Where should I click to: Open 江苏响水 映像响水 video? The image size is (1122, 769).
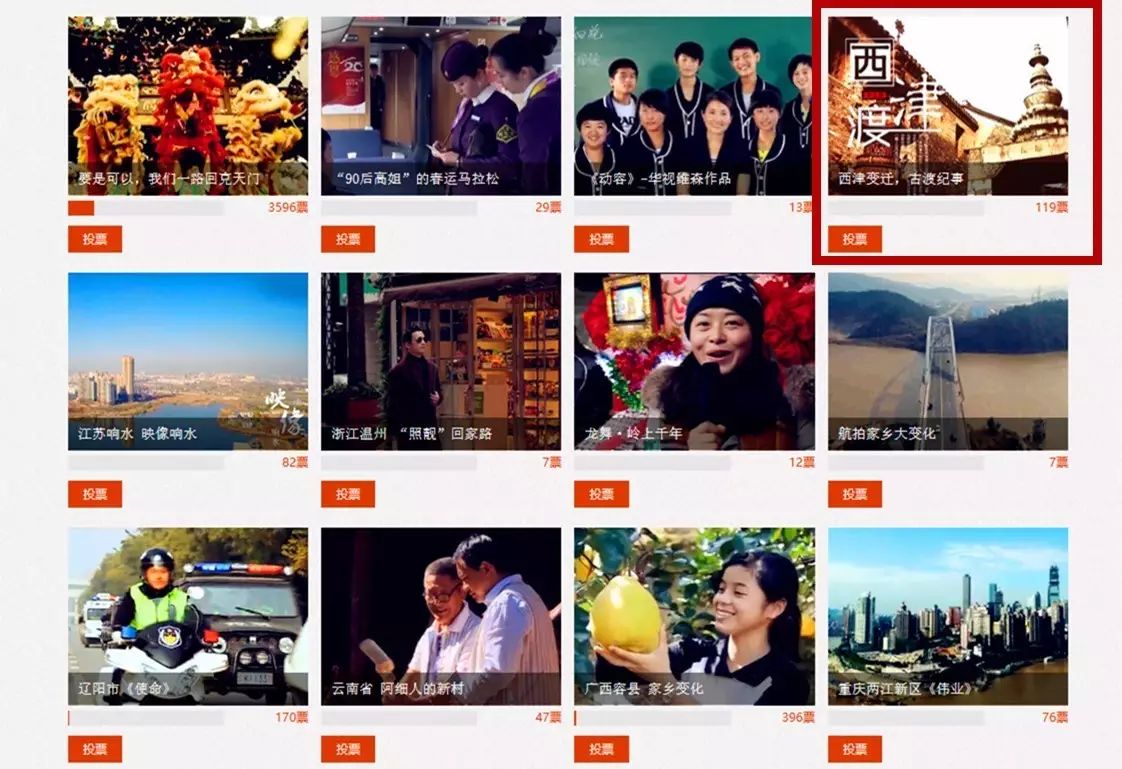click(188, 361)
